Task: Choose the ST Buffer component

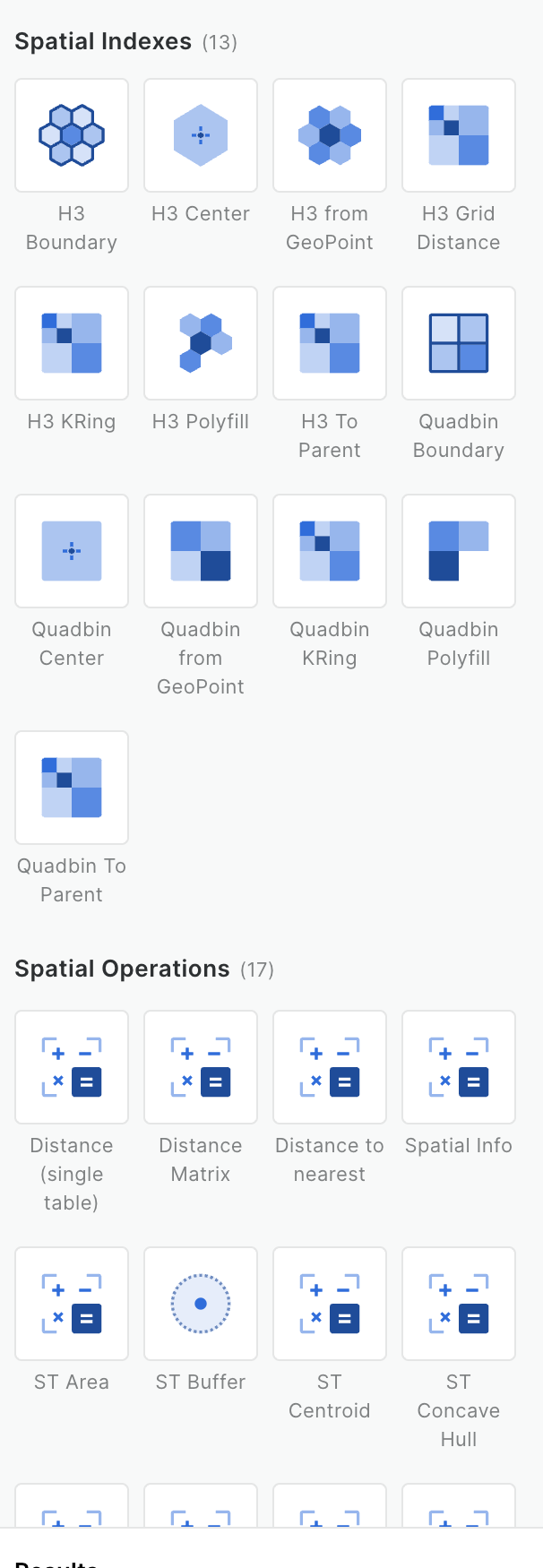Action: coord(201,1304)
